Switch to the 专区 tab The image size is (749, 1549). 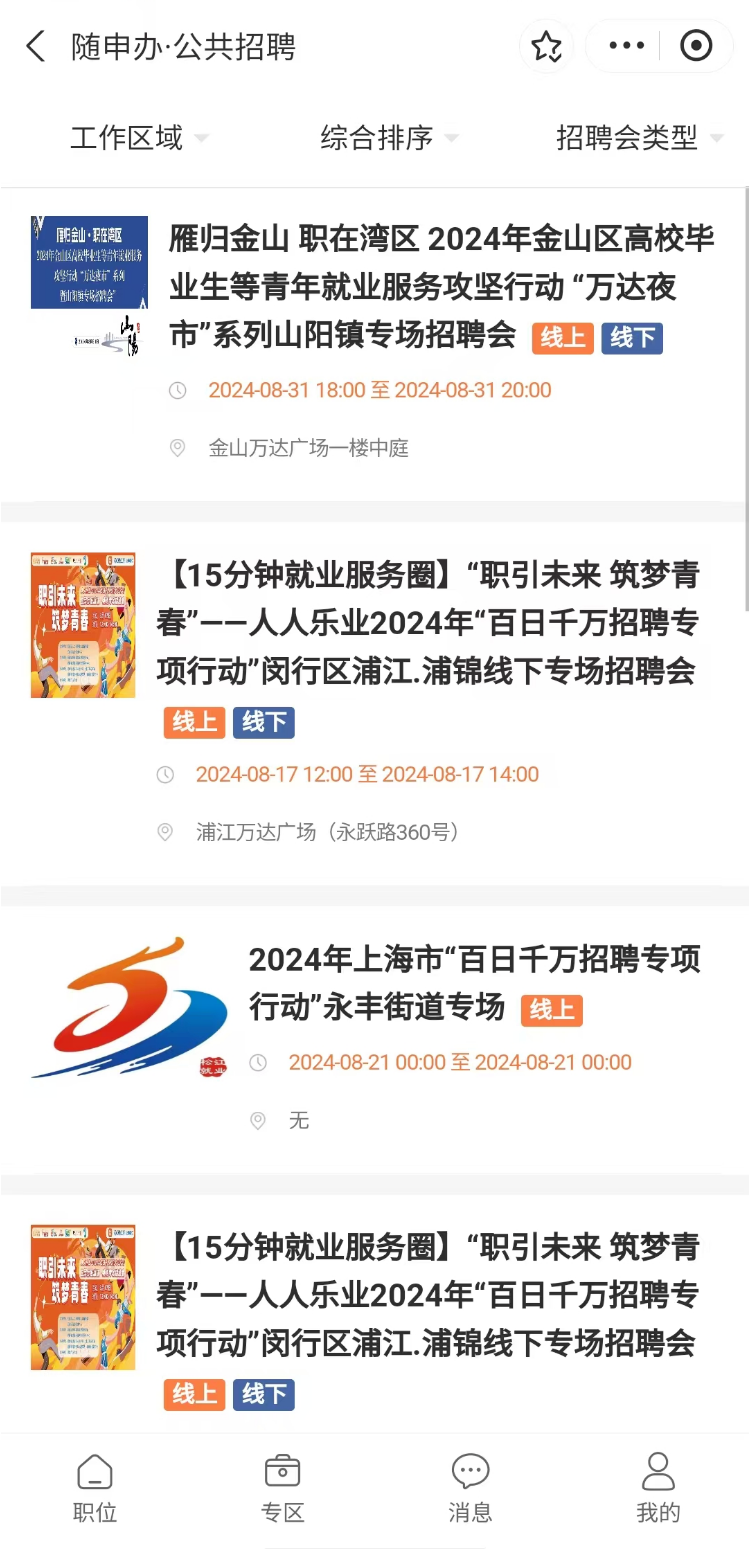(282, 1488)
